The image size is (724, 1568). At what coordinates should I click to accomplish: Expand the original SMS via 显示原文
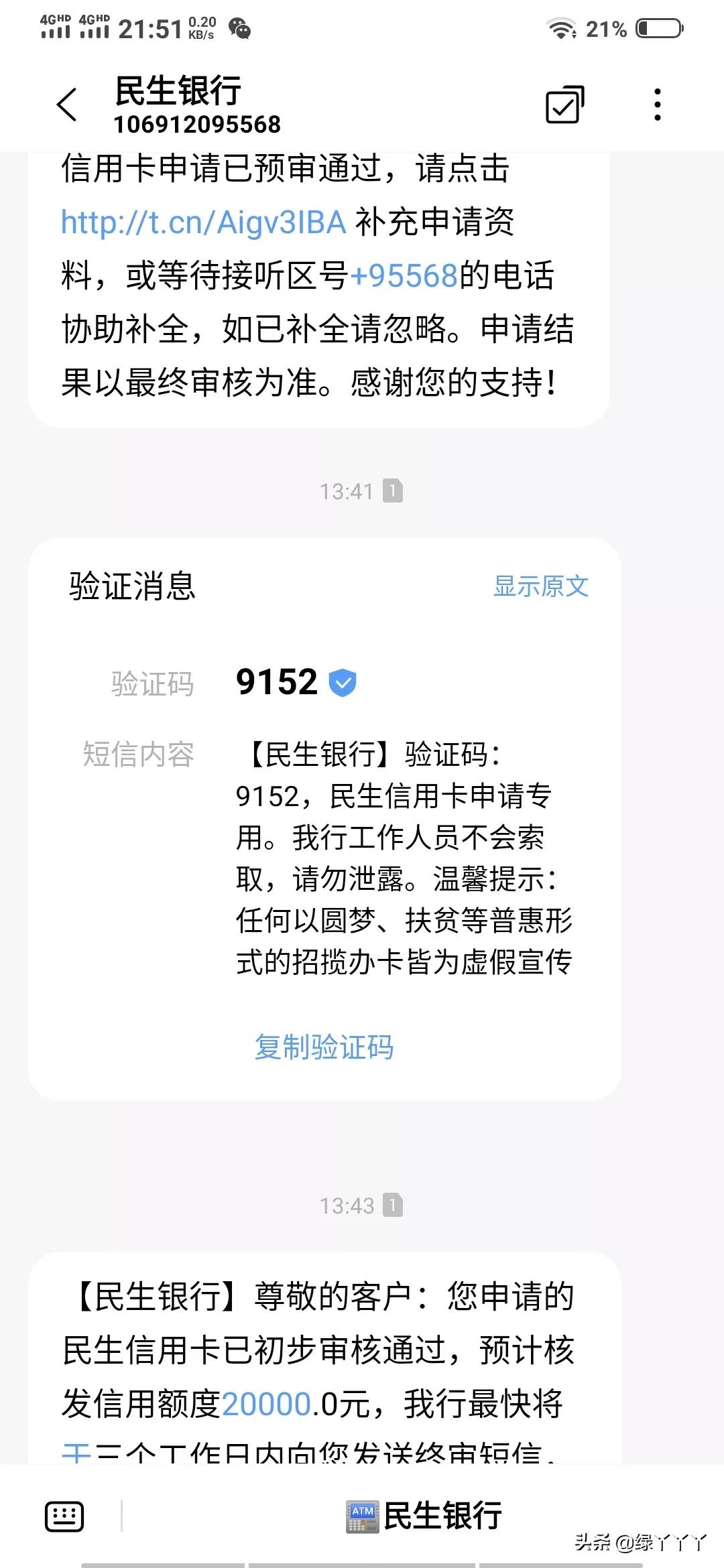point(542,586)
